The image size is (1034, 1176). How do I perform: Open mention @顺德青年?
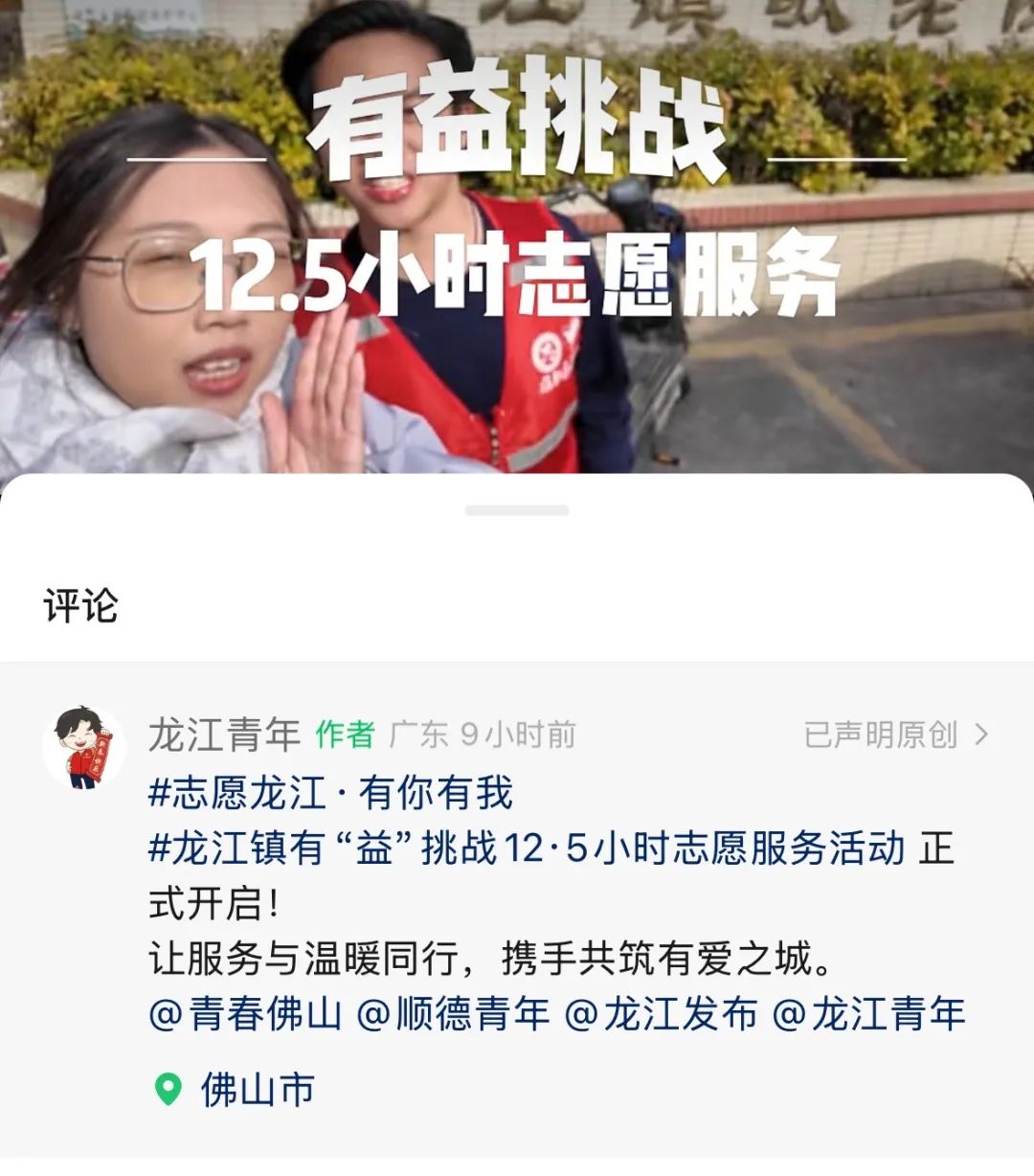click(x=454, y=1014)
